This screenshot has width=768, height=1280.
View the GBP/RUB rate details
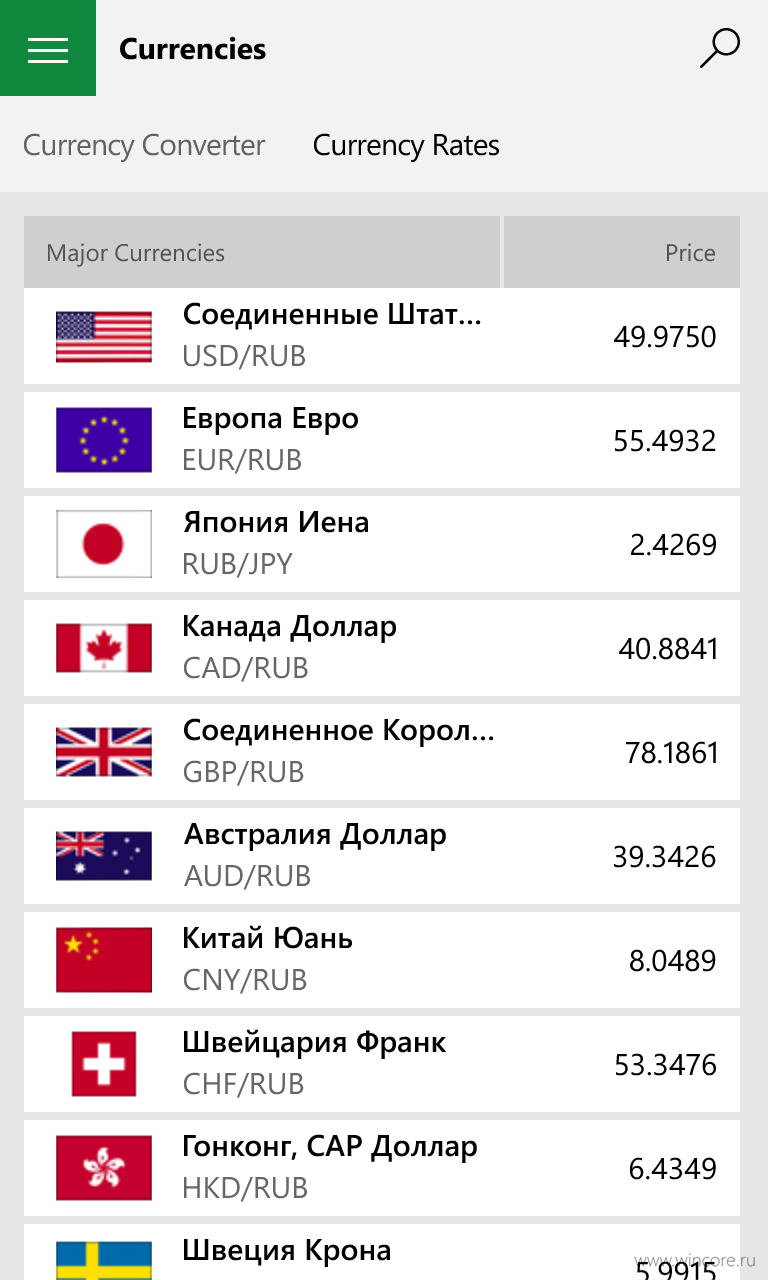point(382,752)
